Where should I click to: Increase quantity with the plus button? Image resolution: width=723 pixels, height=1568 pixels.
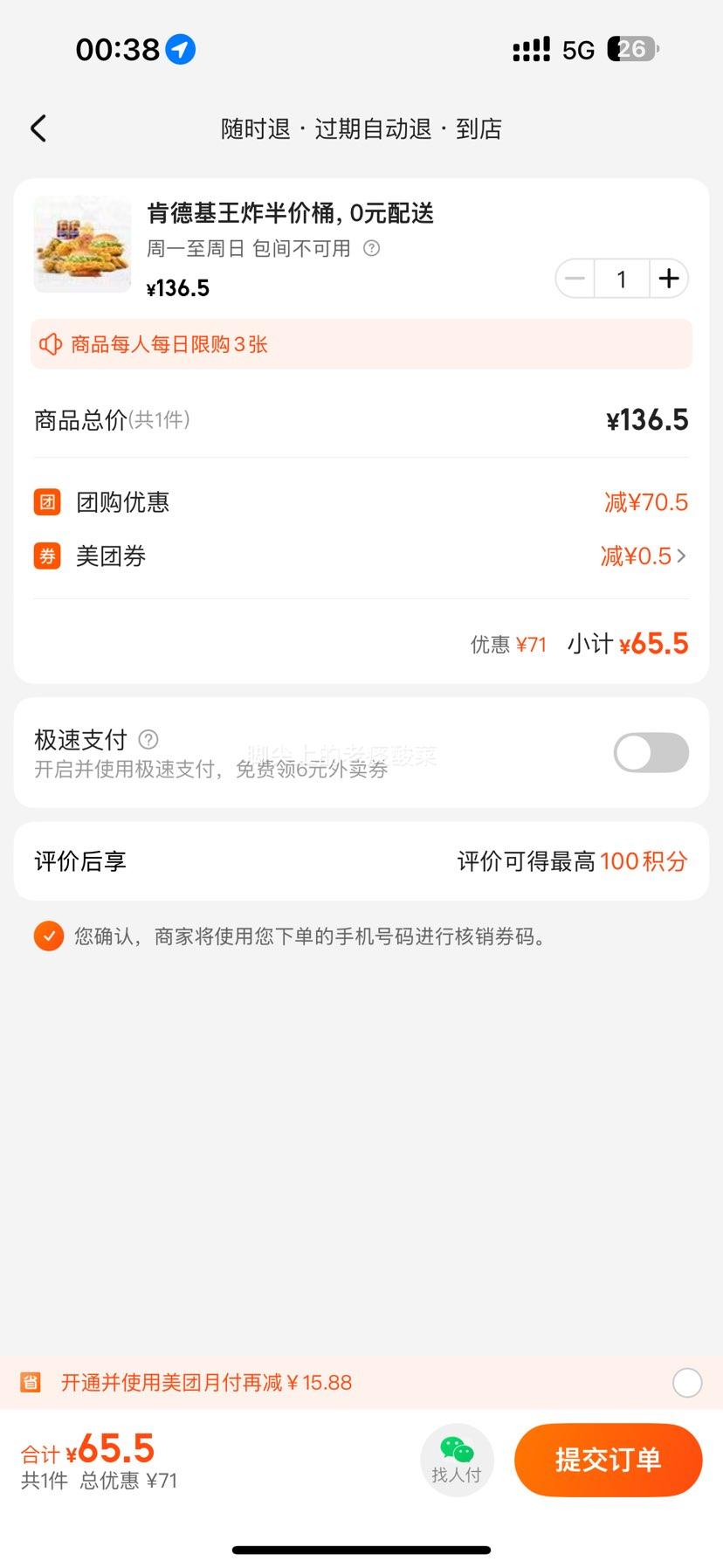(669, 279)
